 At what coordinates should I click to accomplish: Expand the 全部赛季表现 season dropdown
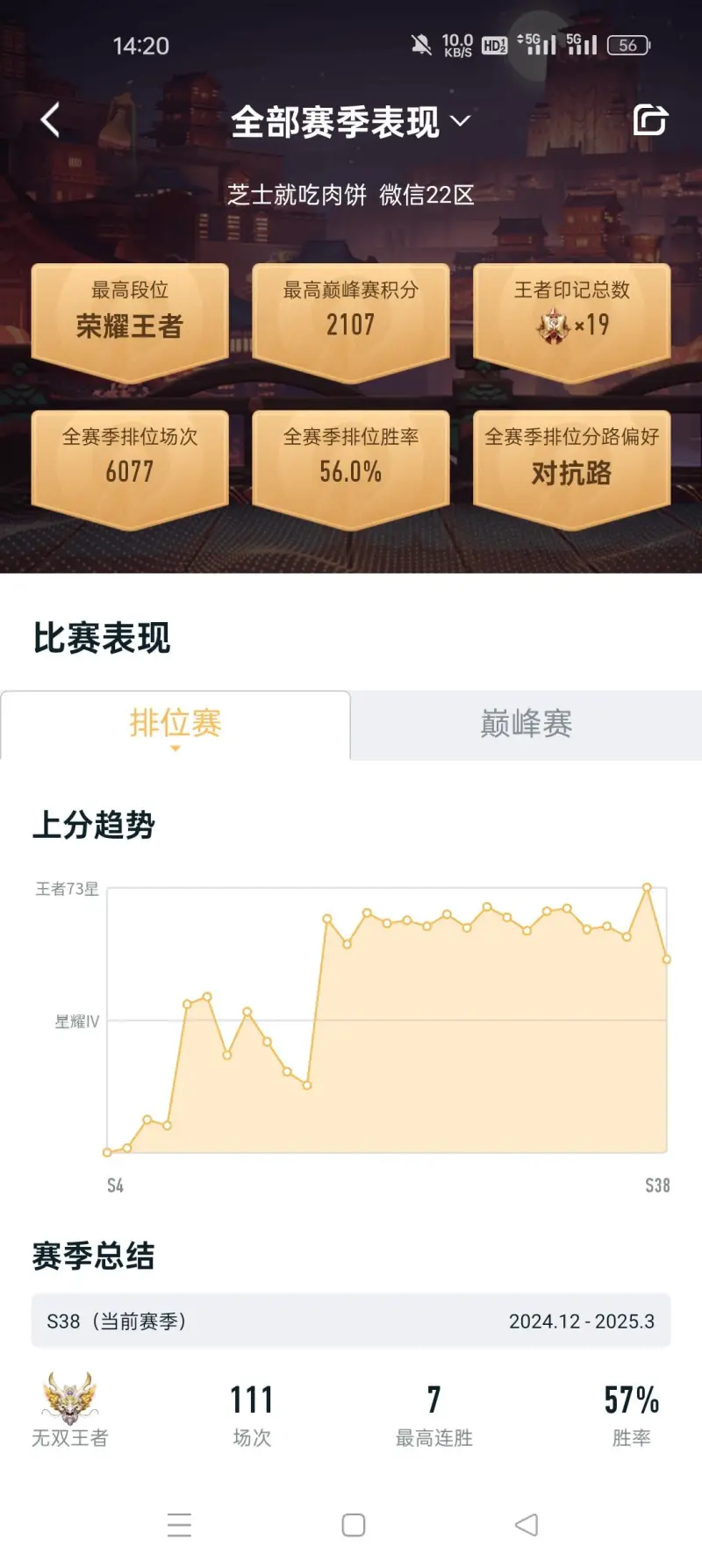coord(351,121)
